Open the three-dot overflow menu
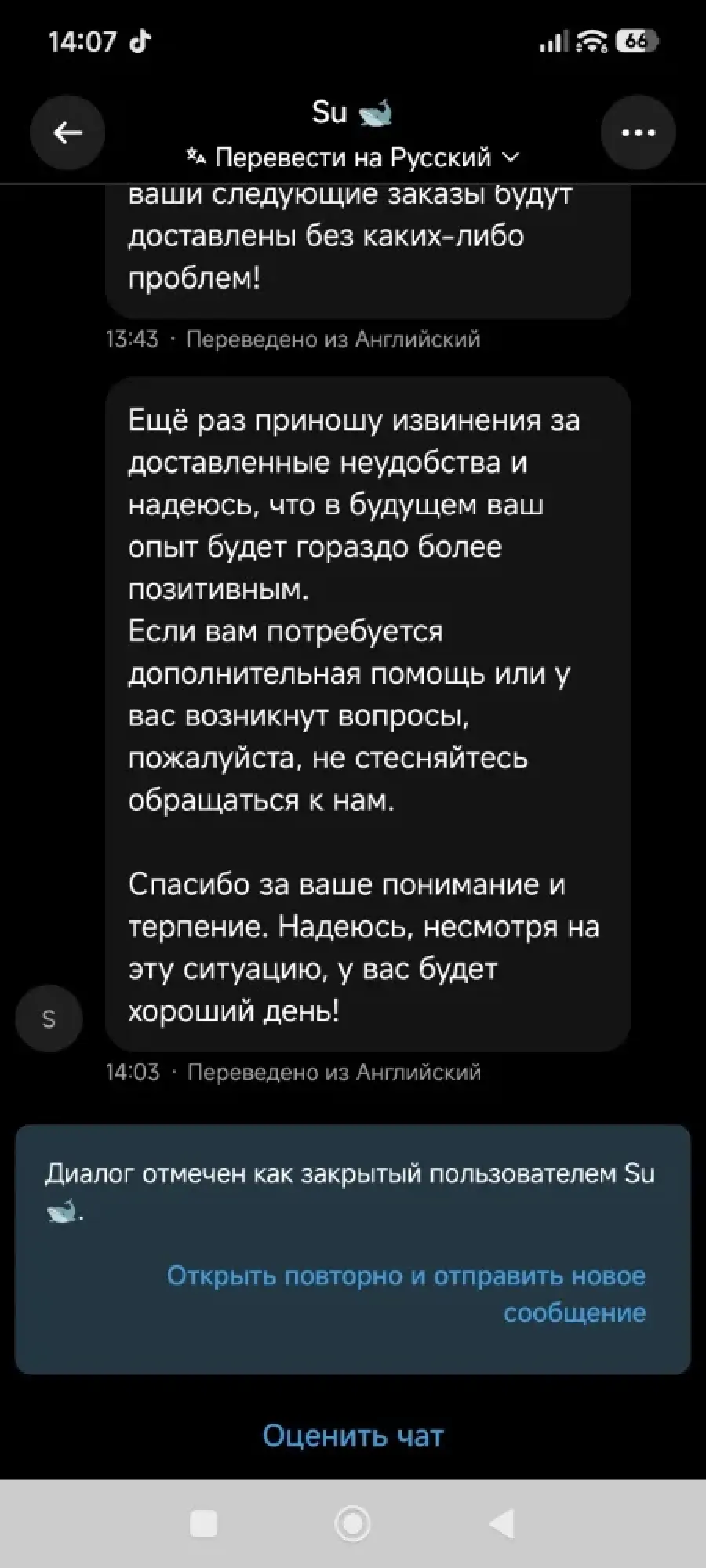 (x=638, y=133)
